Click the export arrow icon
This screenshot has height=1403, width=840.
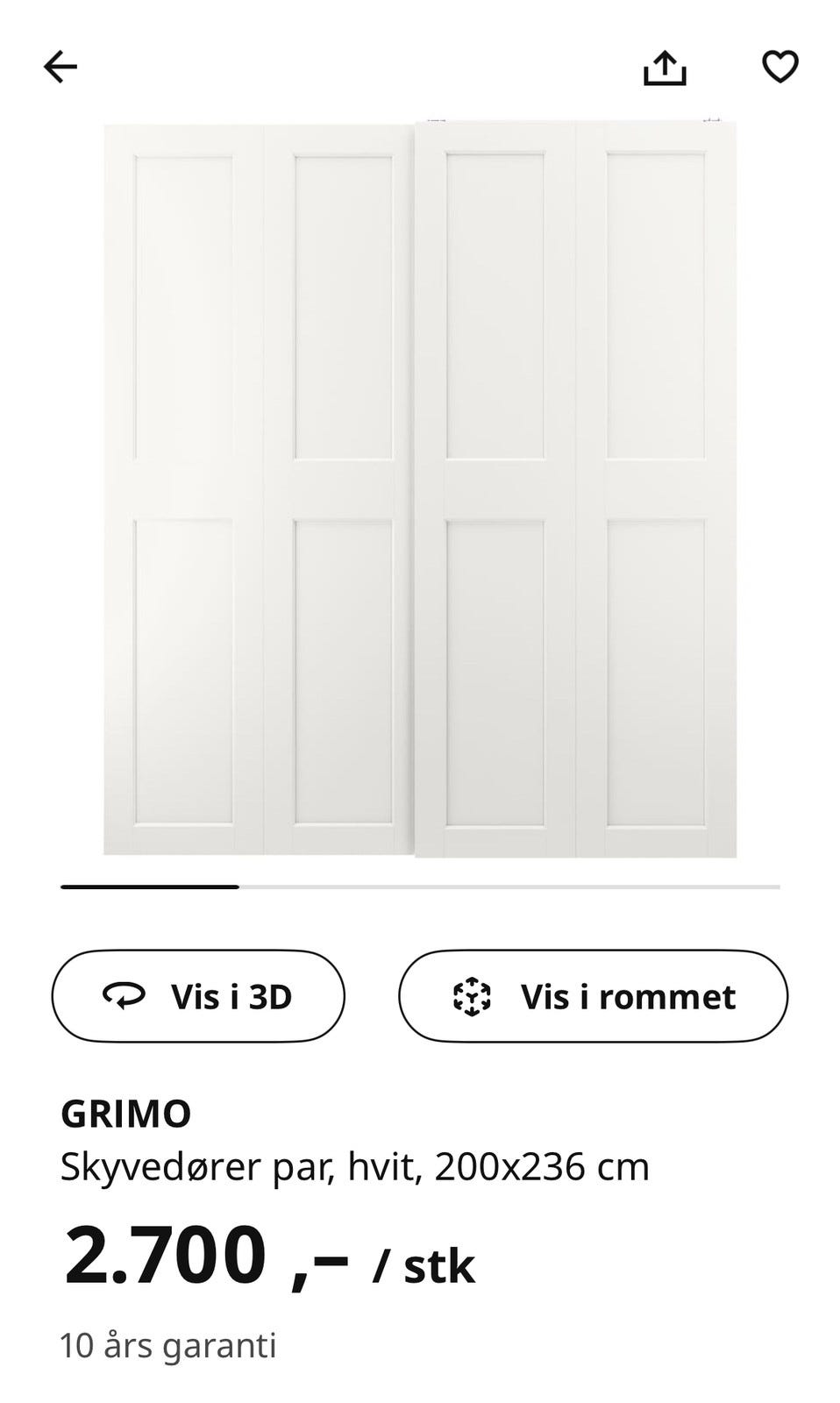click(666, 66)
